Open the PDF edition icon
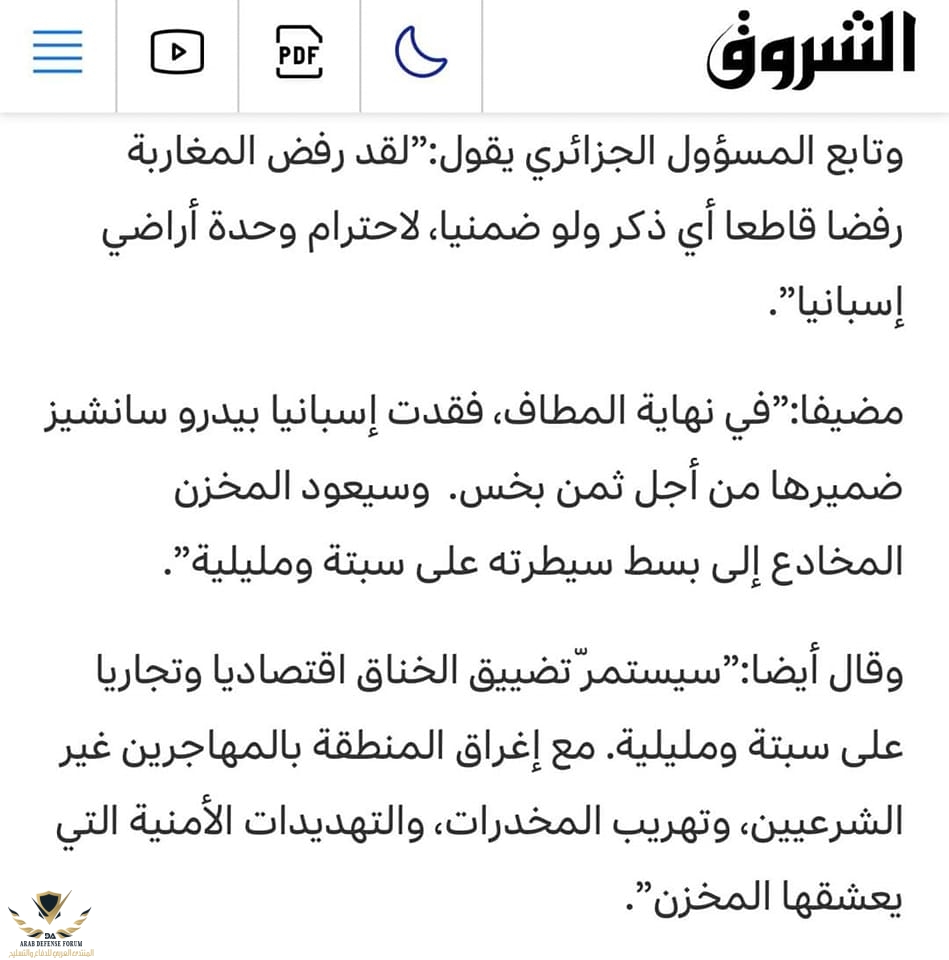The width and height of the screenshot is (949, 960). coord(299,52)
